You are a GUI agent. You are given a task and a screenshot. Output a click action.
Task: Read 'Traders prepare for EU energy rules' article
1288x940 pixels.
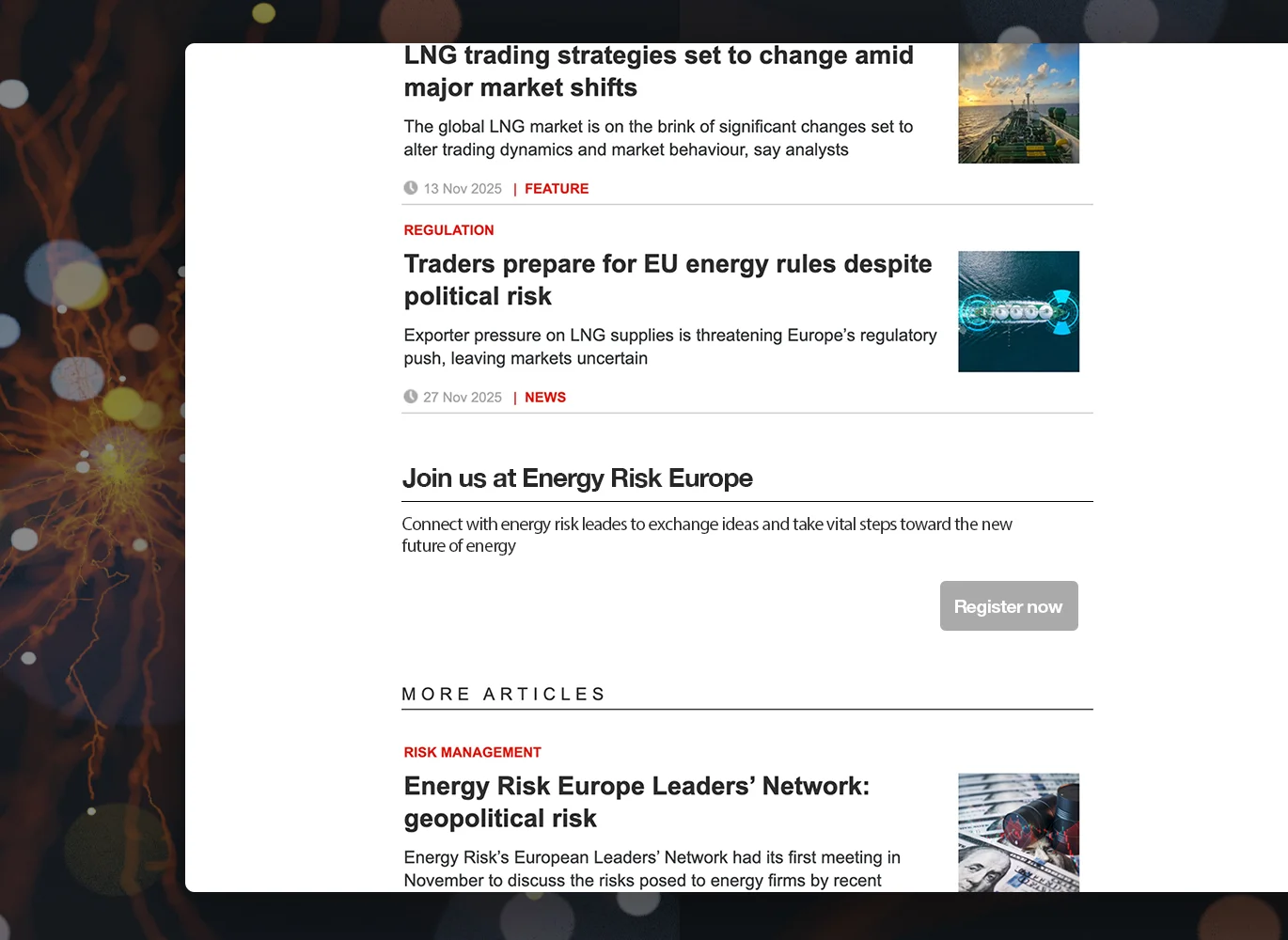click(x=668, y=280)
